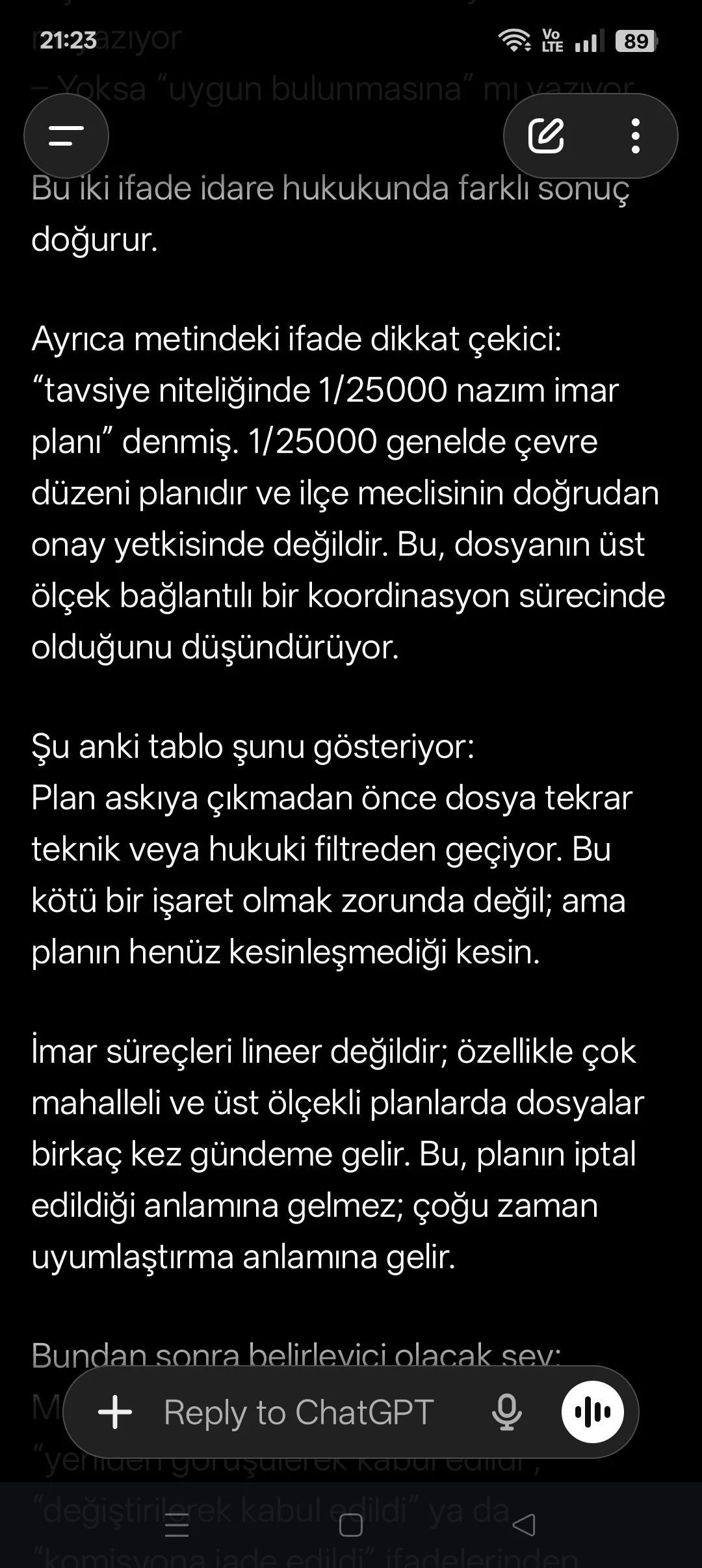Tap the microphone to dictate a message
The image size is (702, 1568).
tap(506, 1412)
